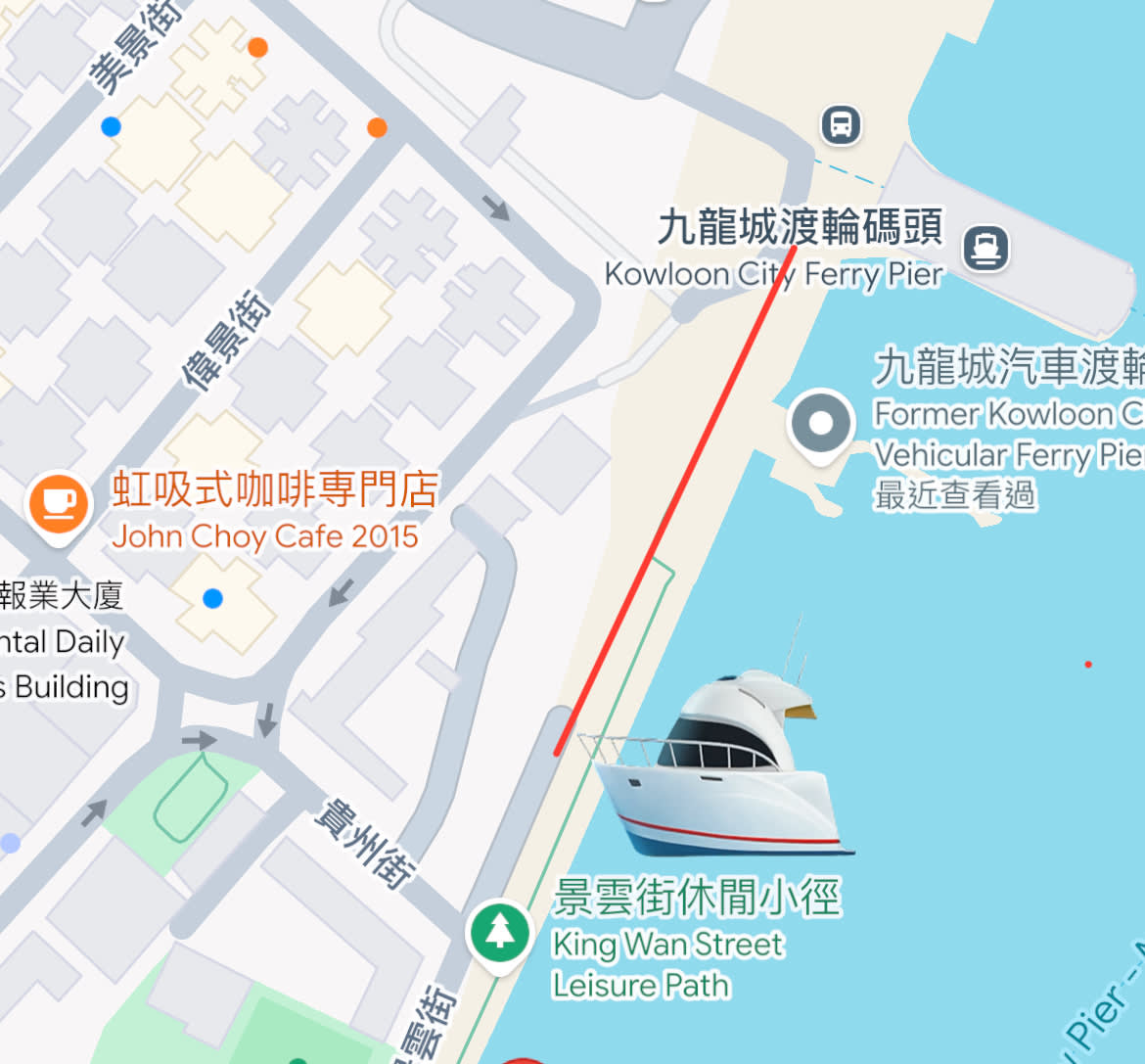Tap the bus stop icon near the pier
This screenshot has height=1064, width=1145.
click(x=842, y=124)
